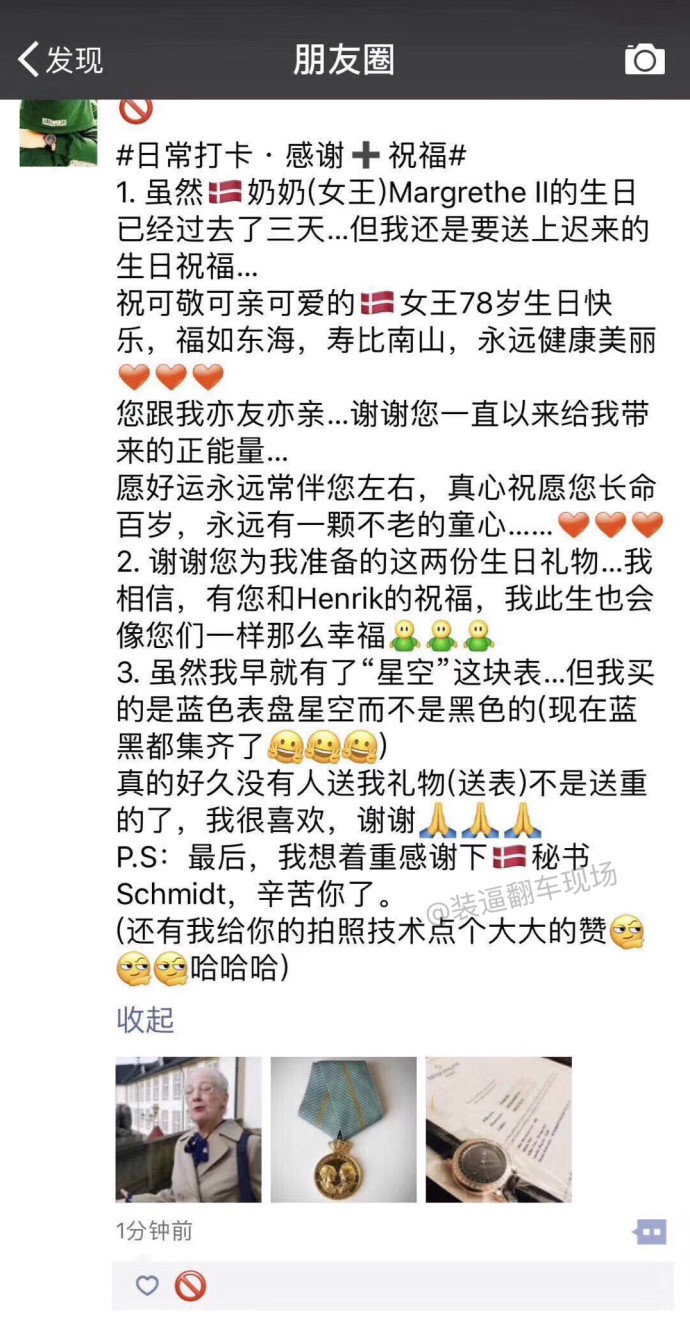Open the camera to post a moment
The height and width of the screenshot is (1321, 690).
pyautogui.click(x=644, y=59)
